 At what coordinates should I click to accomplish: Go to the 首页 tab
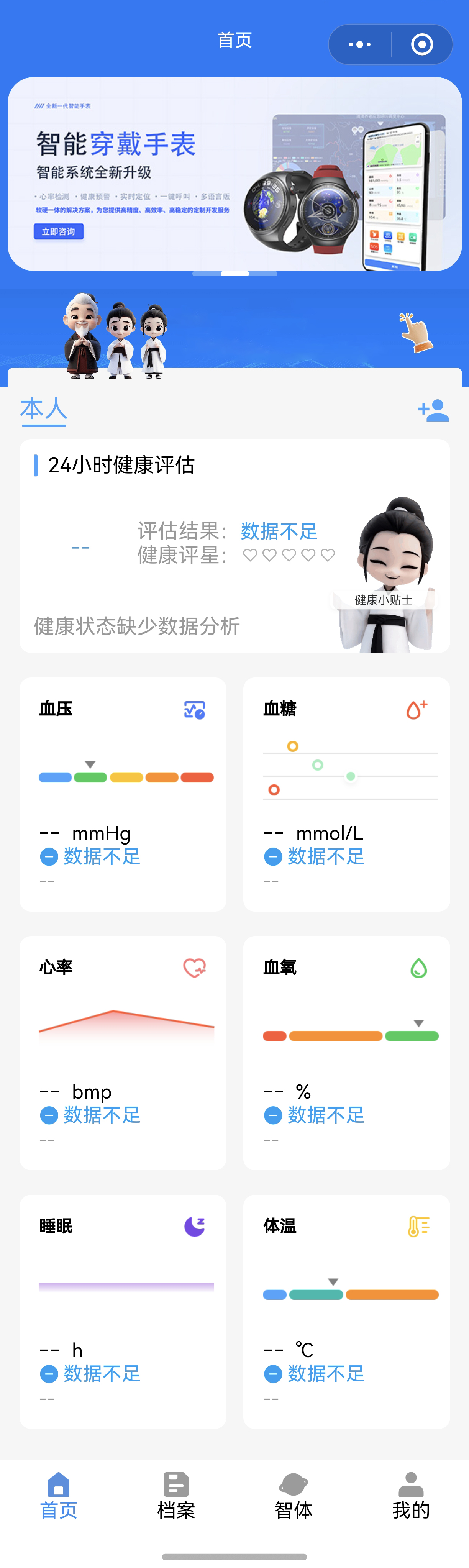(x=58, y=1495)
